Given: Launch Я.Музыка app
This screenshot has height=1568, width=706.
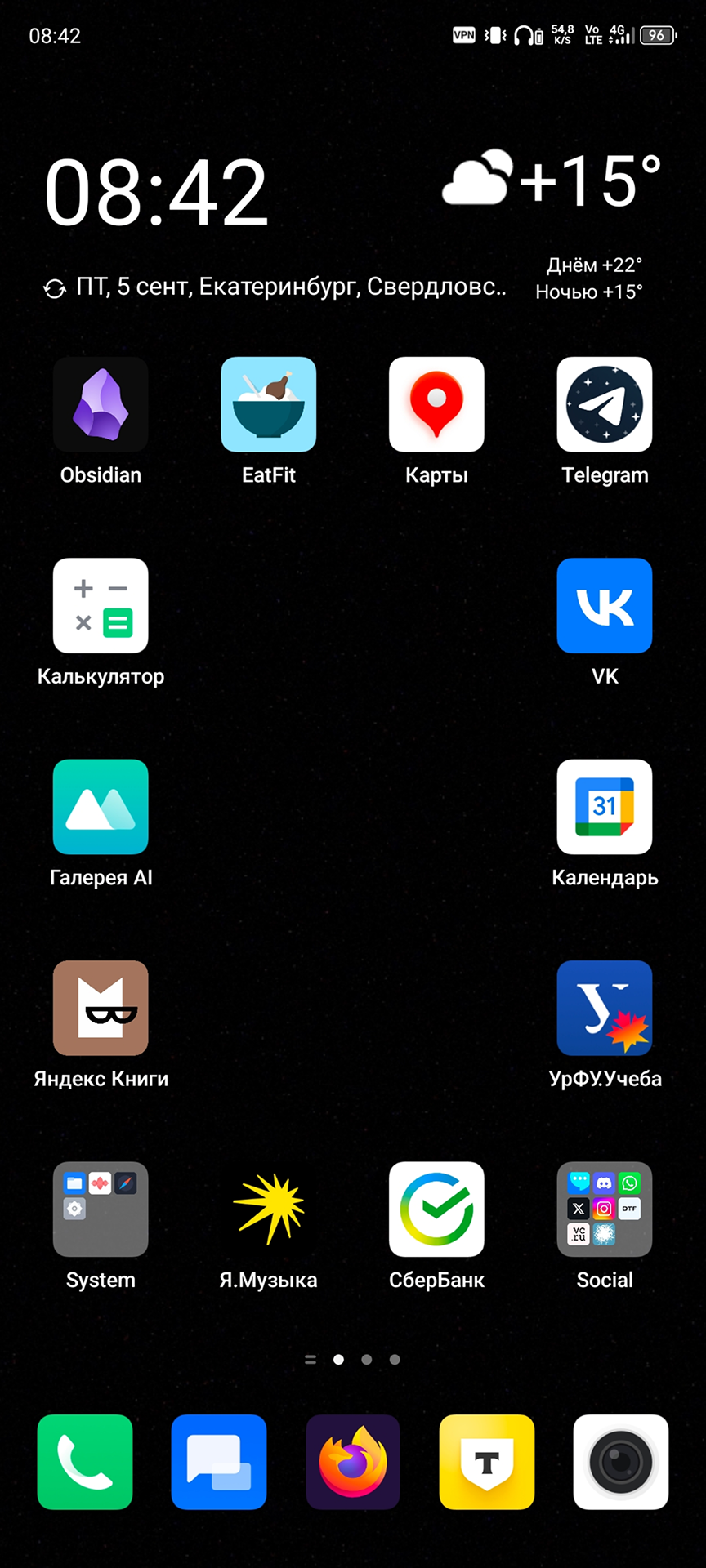Looking at the screenshot, I should (x=268, y=1209).
